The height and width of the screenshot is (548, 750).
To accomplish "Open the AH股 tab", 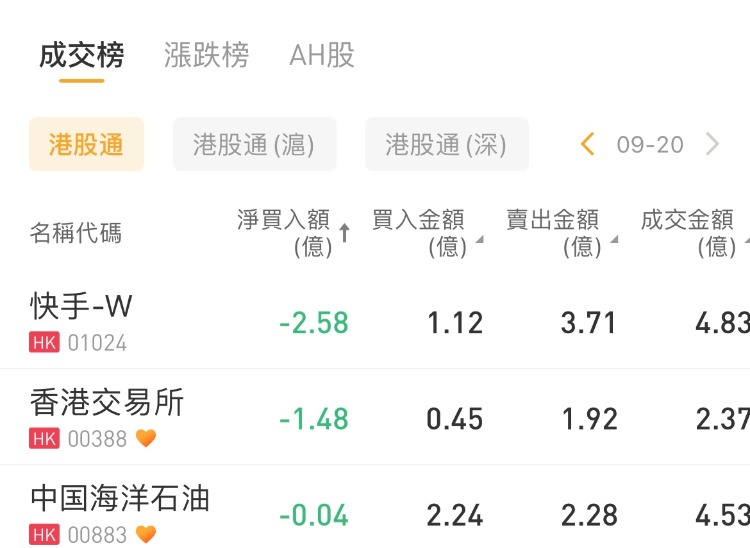I will [322, 55].
